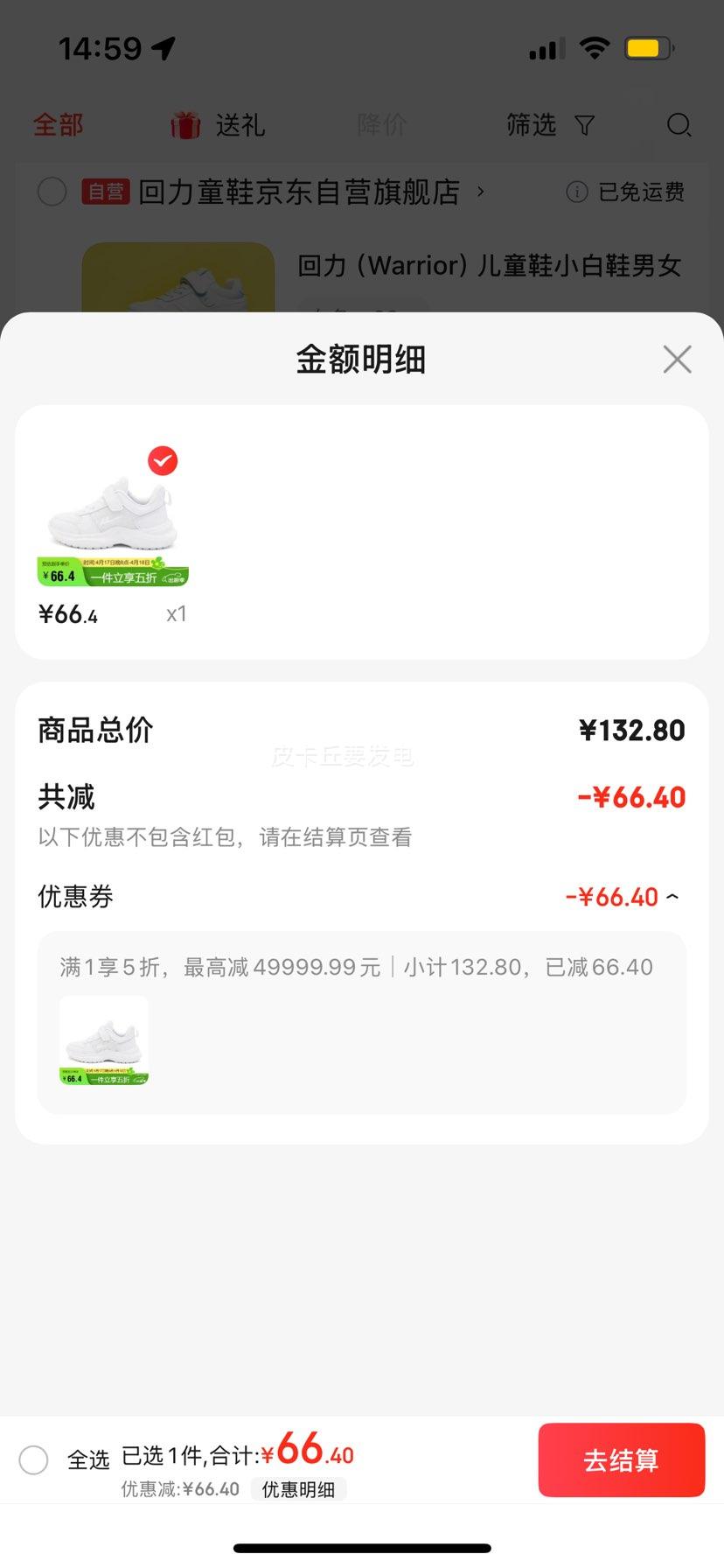
Task: Open the 优惠明细 discount details
Action: pos(299,1488)
